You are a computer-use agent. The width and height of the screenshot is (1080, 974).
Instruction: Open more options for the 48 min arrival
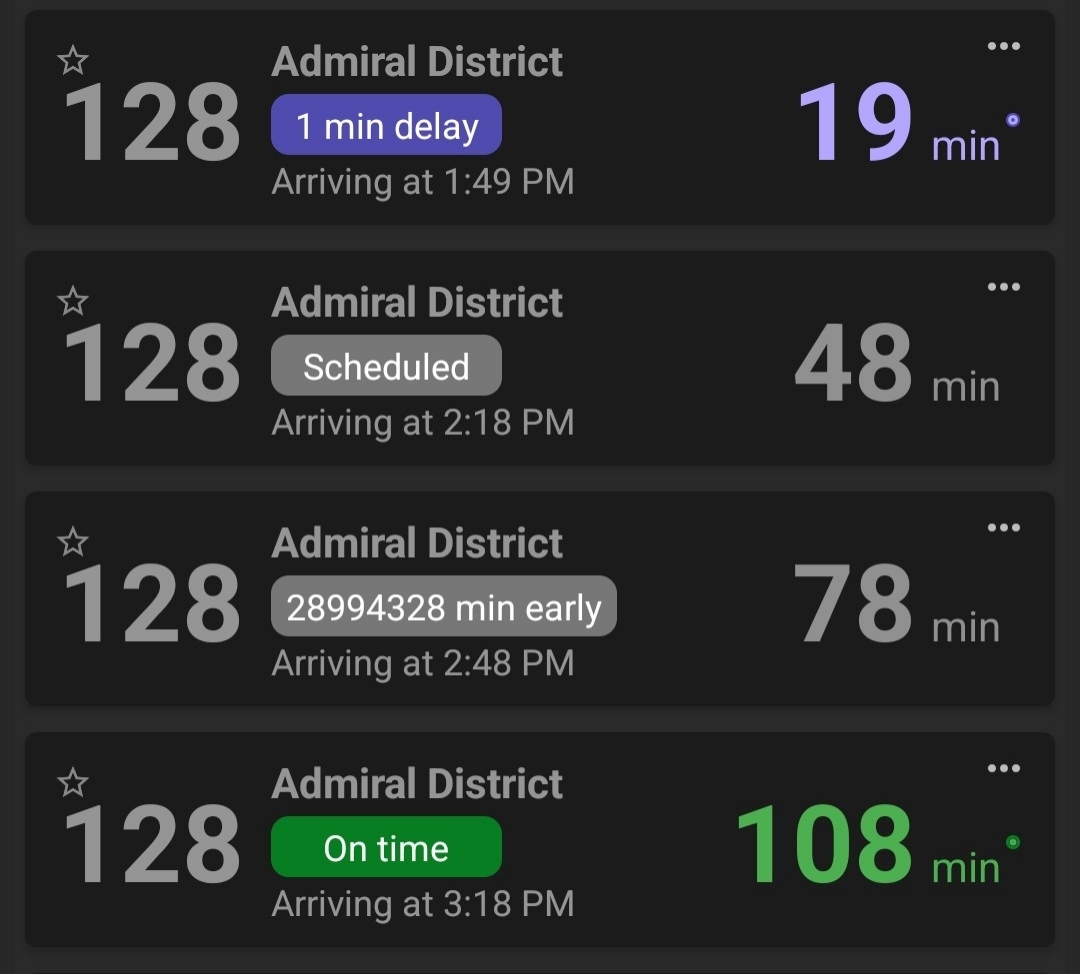pyautogui.click(x=1003, y=287)
